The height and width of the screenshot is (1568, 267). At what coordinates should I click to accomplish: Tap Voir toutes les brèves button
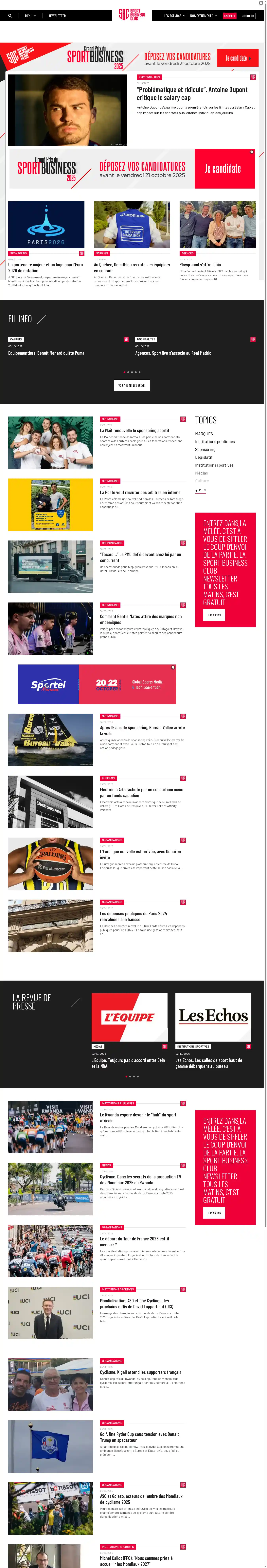(x=132, y=385)
